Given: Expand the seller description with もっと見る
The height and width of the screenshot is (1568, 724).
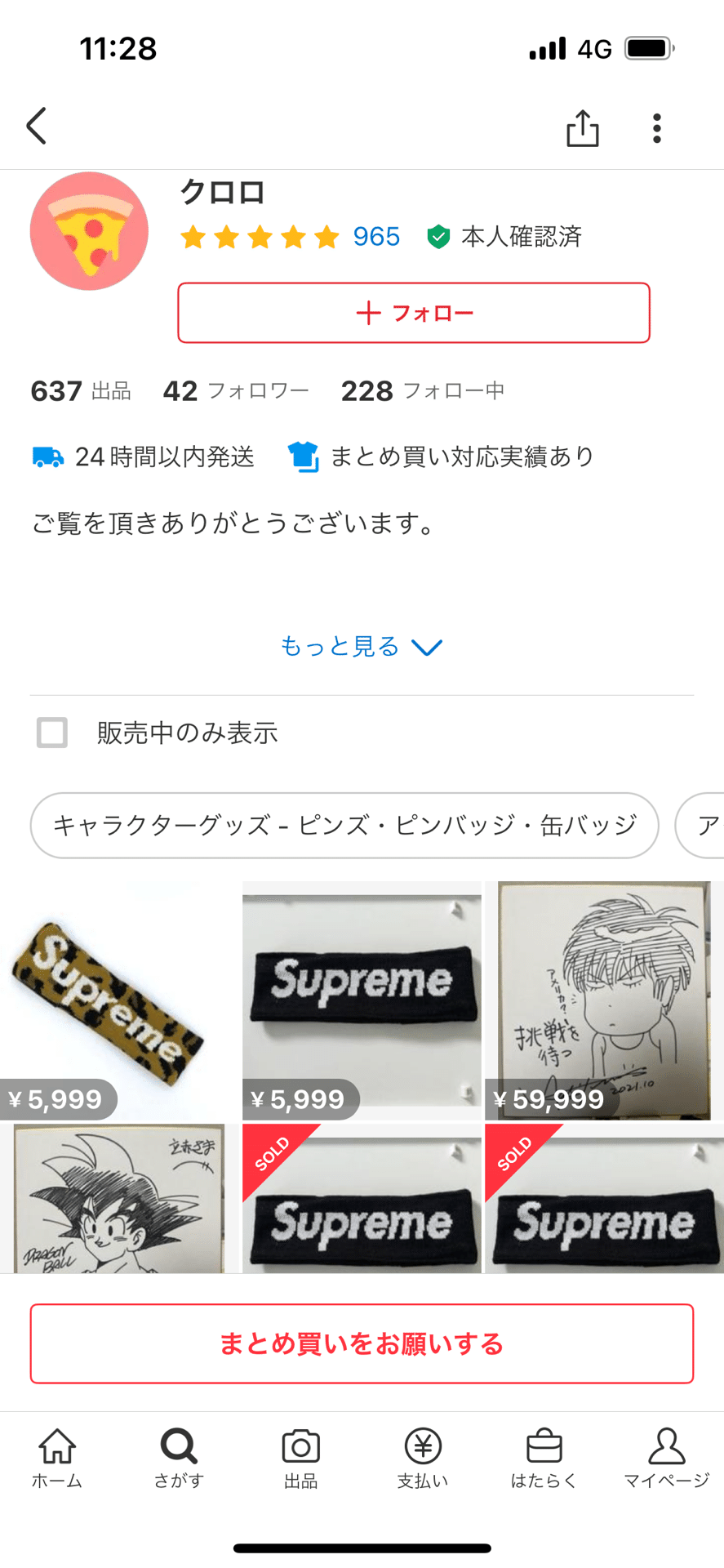Looking at the screenshot, I should (x=362, y=646).
